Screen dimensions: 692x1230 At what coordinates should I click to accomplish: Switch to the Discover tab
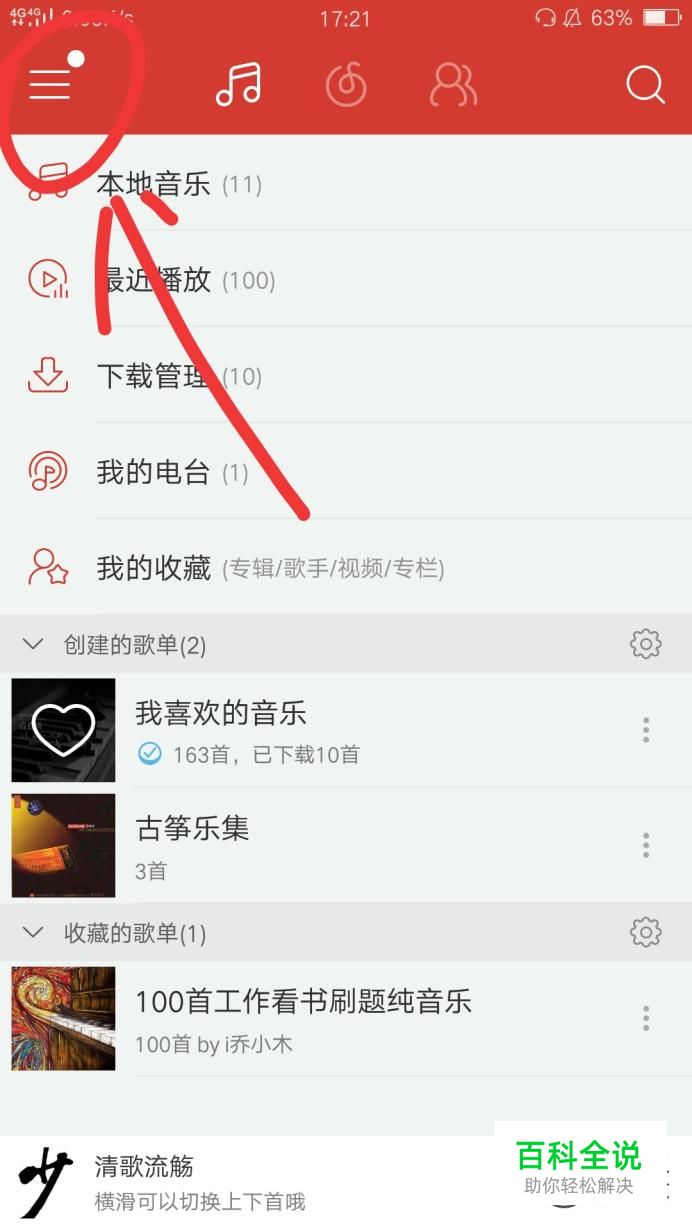346,85
